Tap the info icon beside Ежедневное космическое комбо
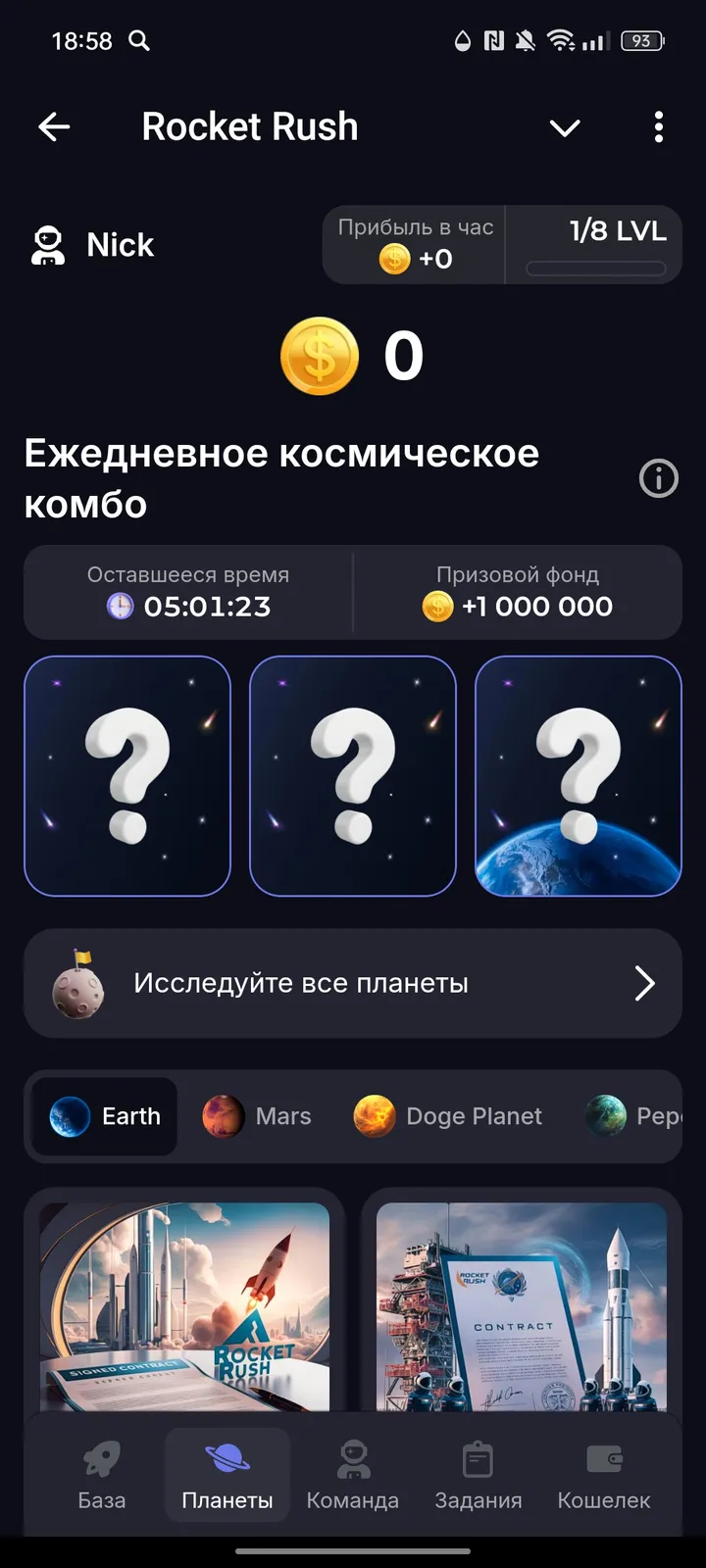The width and height of the screenshot is (706, 1568). 658,478
